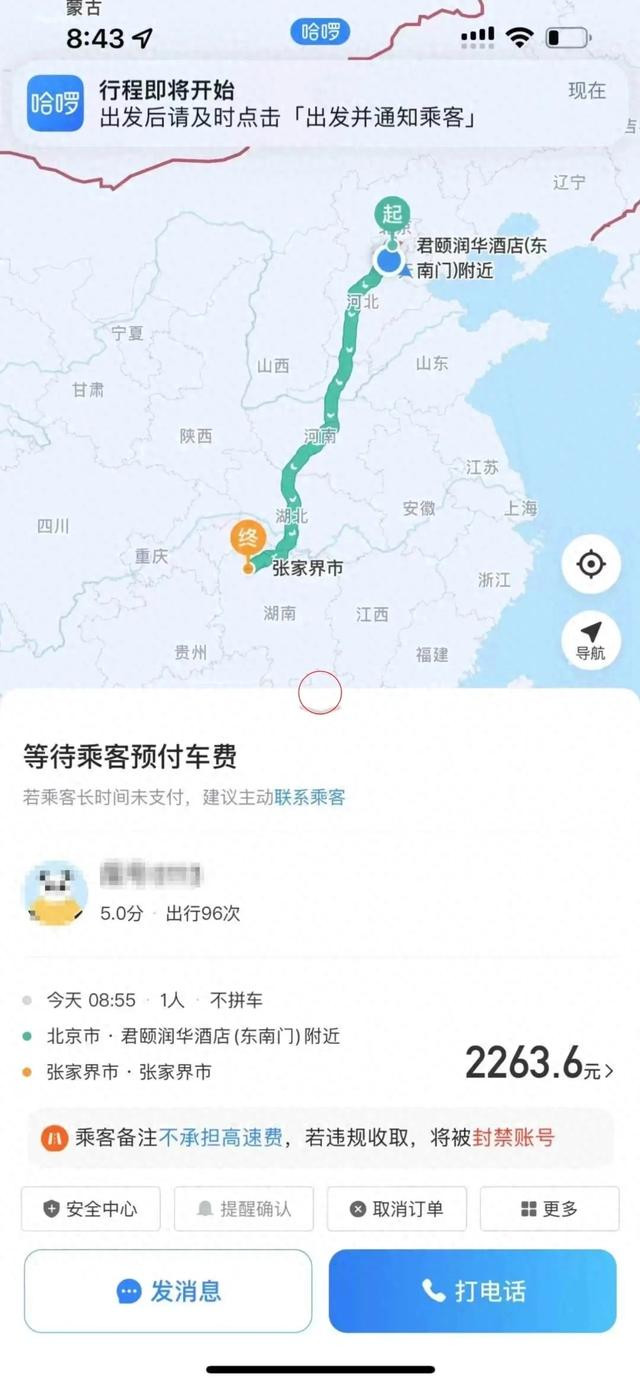Open the Hello ride notification banner
The image size is (640, 1385).
(320, 104)
